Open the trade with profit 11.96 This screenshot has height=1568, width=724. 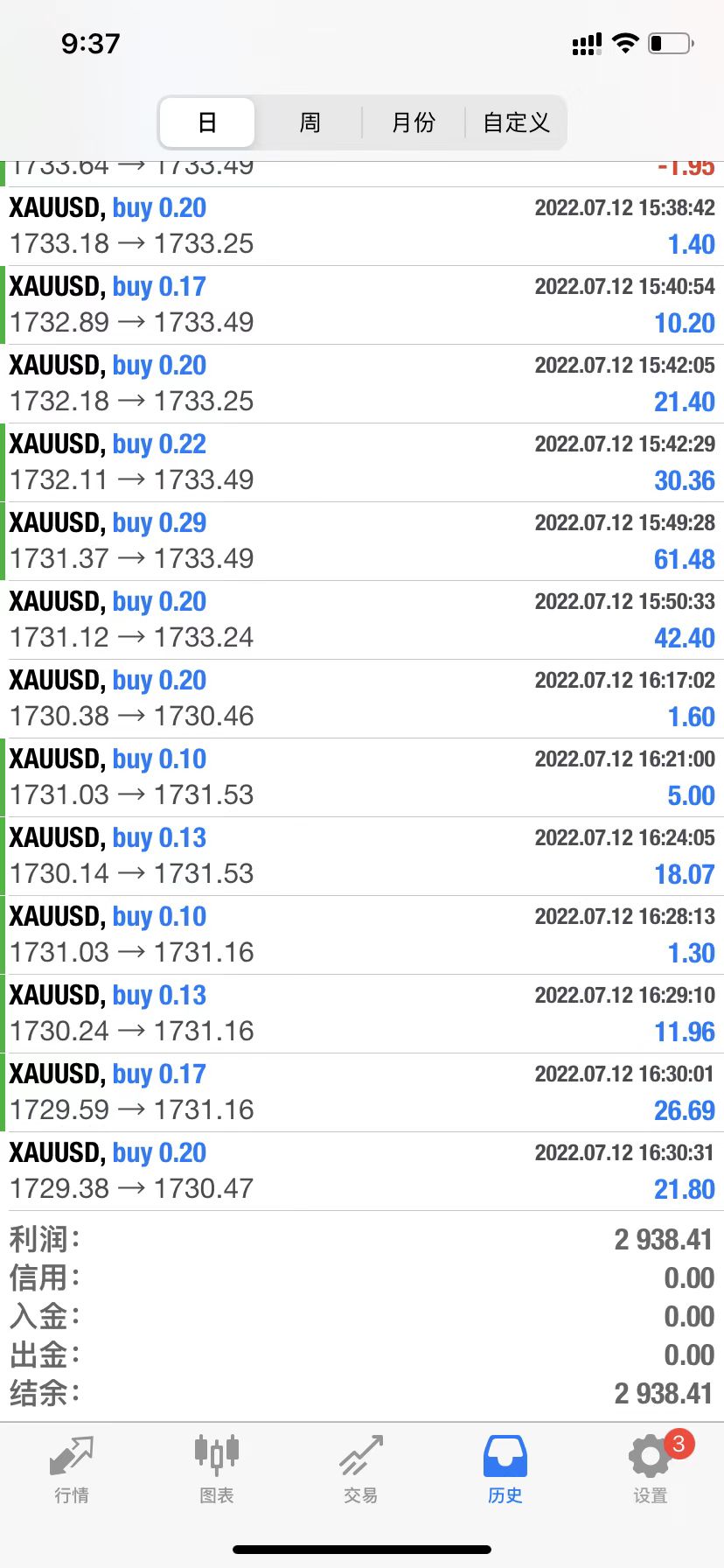[362, 1013]
